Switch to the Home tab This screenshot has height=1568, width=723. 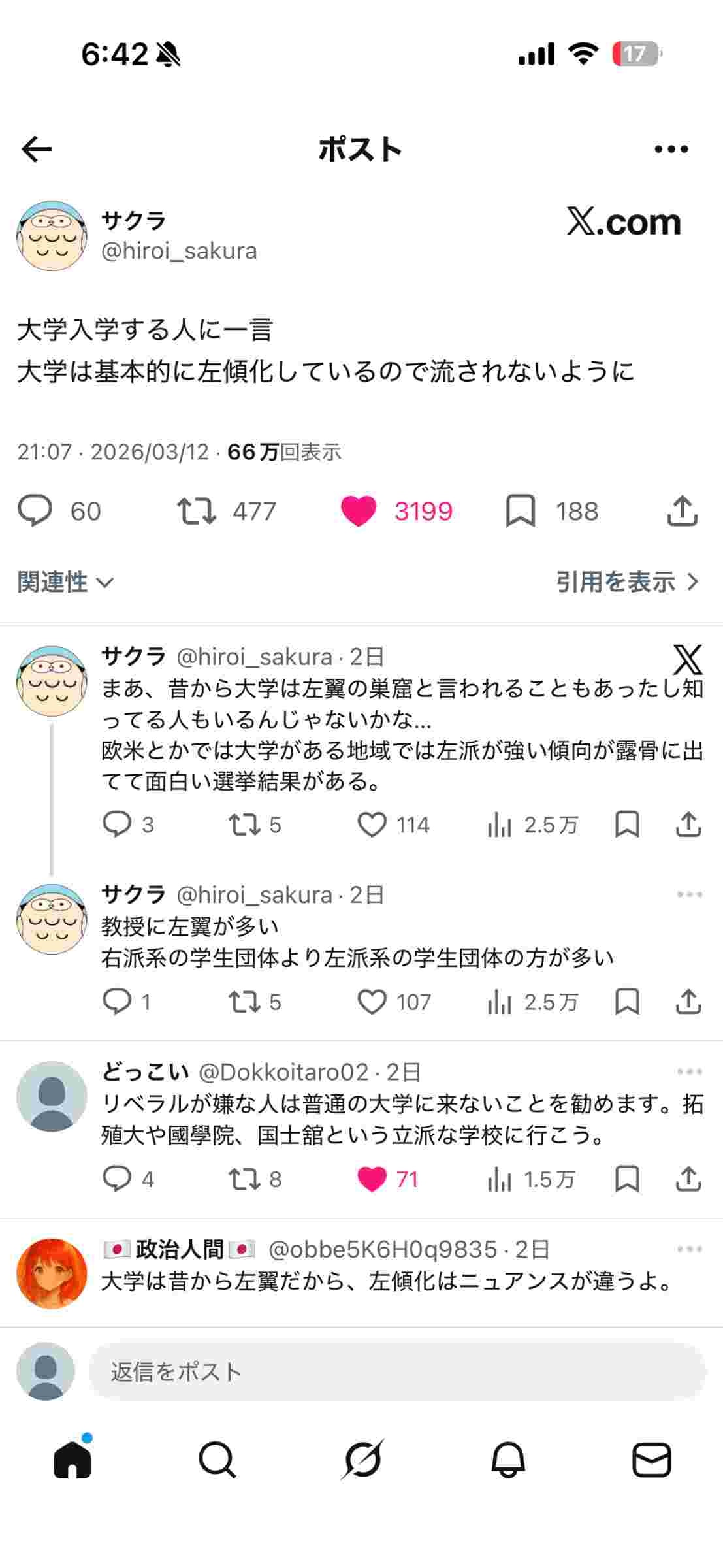coord(72,1460)
